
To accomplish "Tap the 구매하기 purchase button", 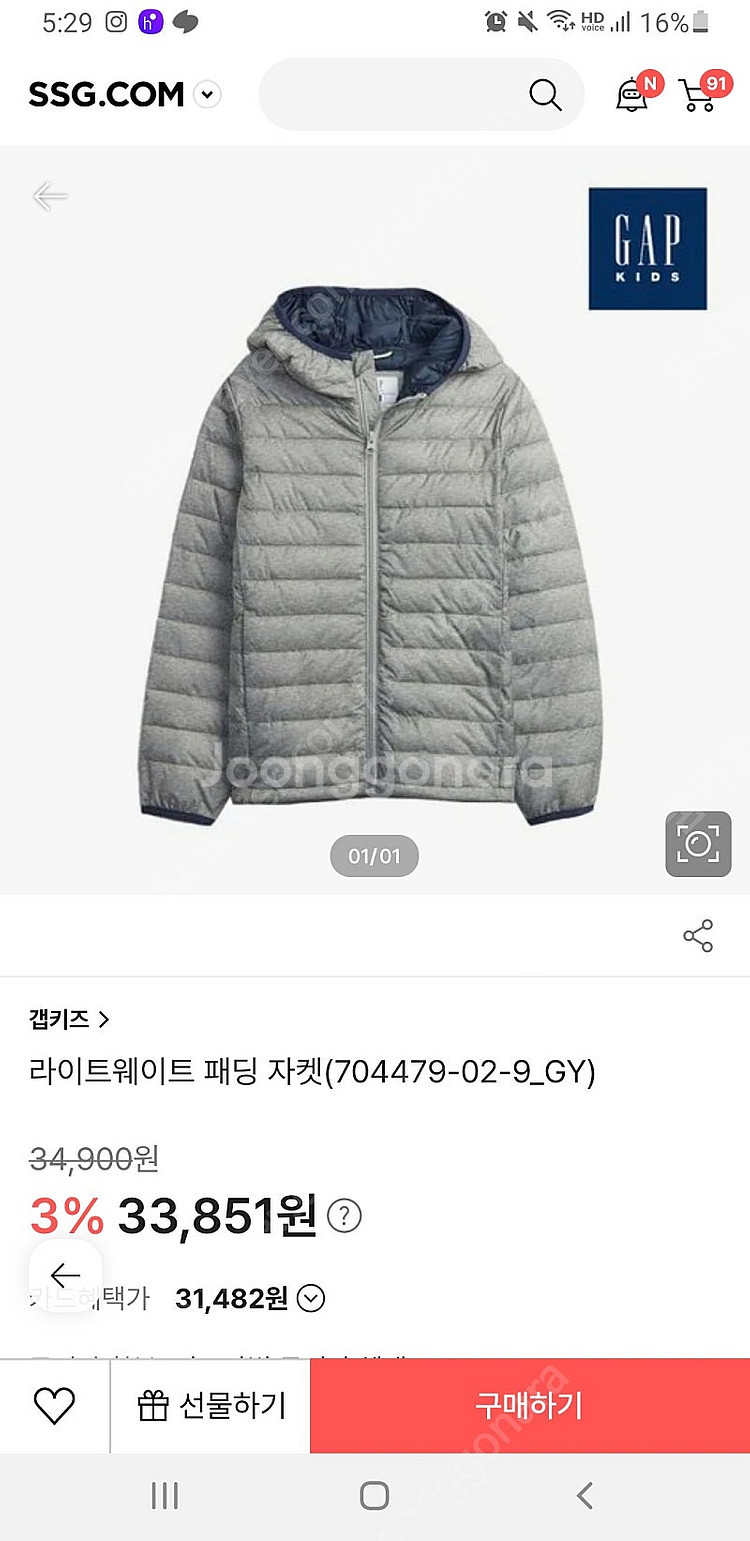I will pyautogui.click(x=530, y=1405).
